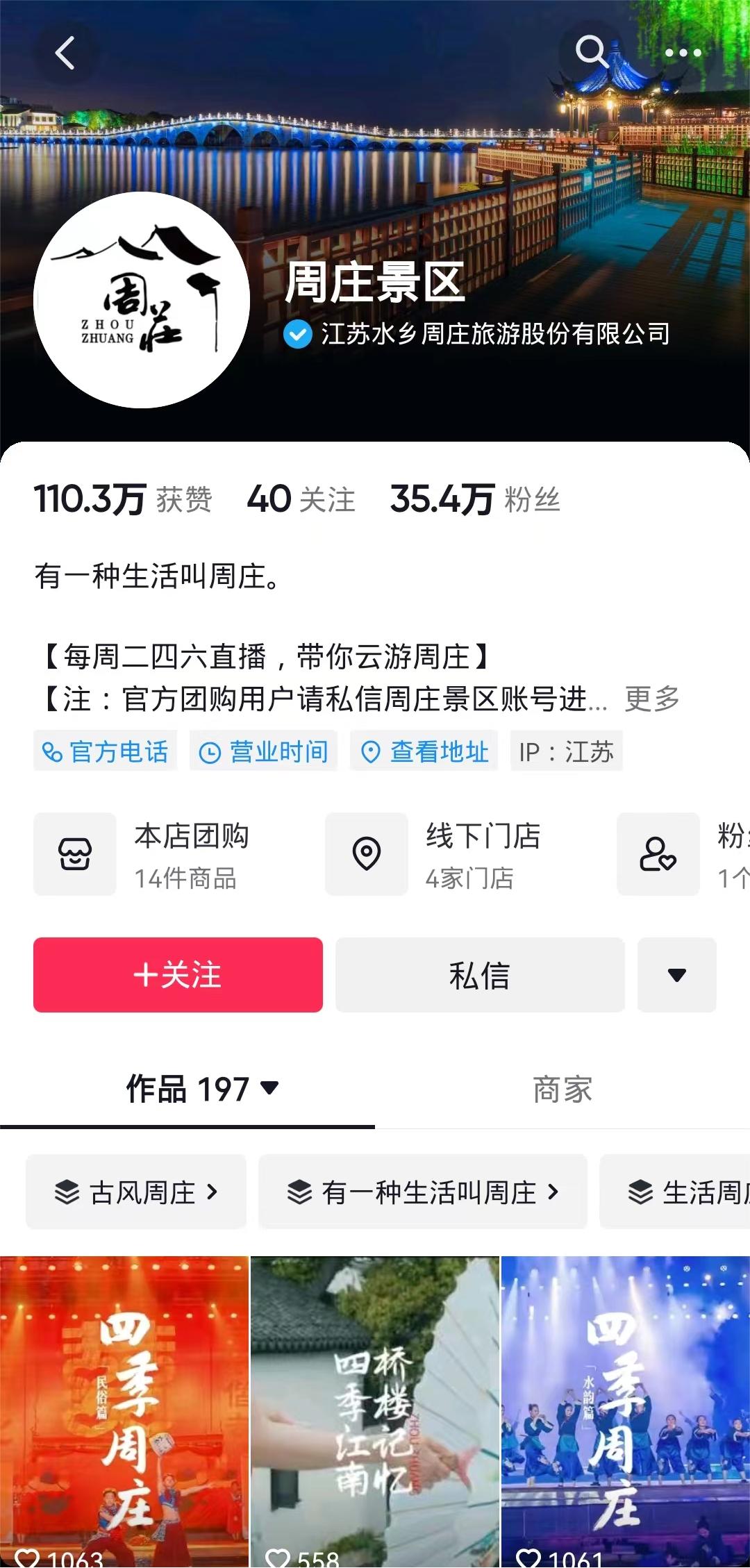This screenshot has height=1568, width=750.
Task: Open the 有一种生活叫周庄 collection
Action: (x=422, y=1192)
